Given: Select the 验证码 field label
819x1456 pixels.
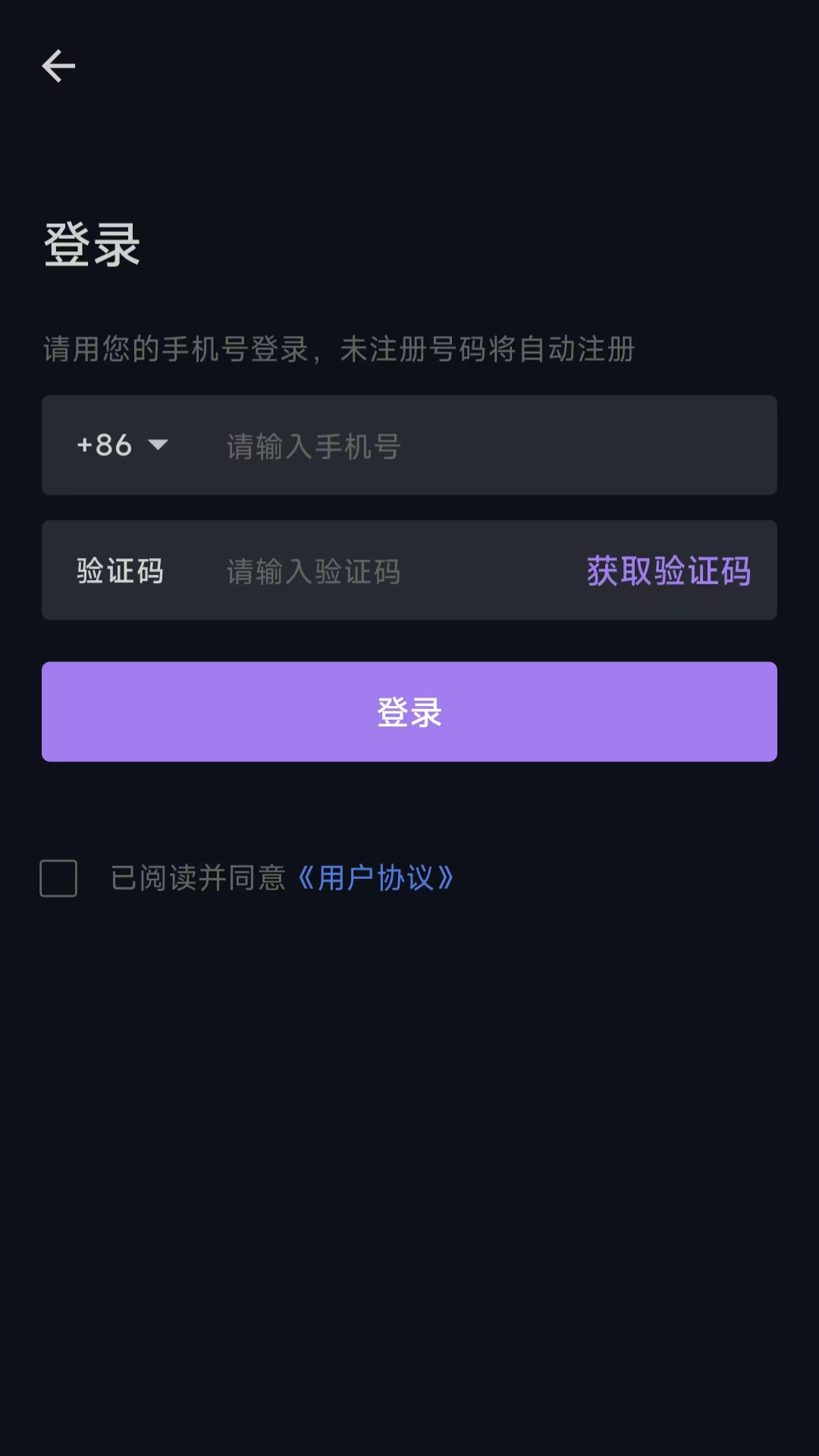Looking at the screenshot, I should (121, 572).
